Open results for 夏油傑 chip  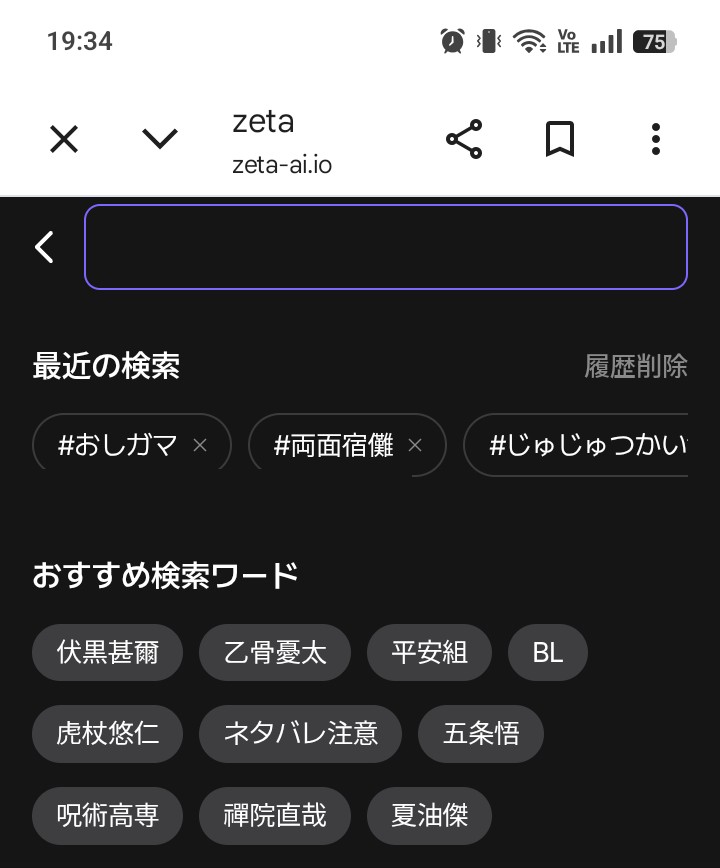tap(429, 815)
